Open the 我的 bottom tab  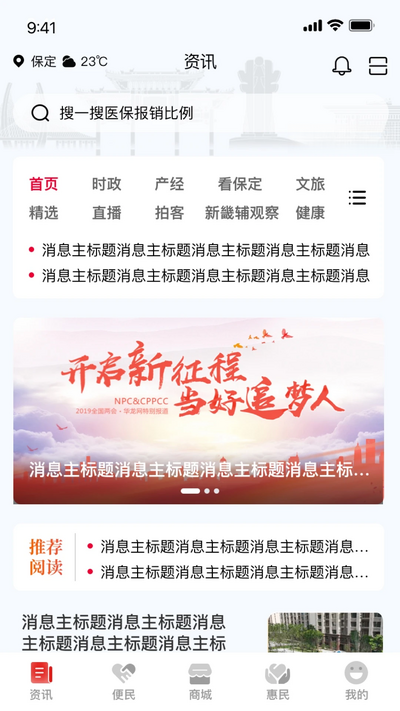(356, 682)
